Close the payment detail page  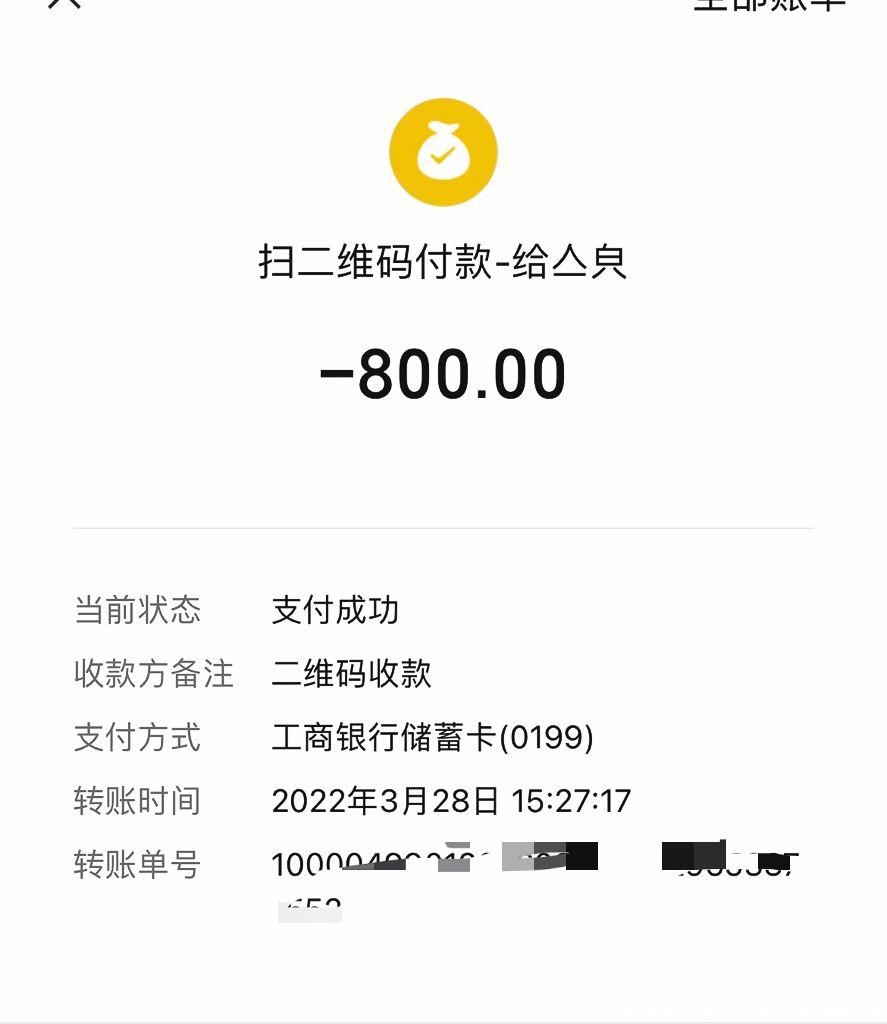[x=64, y=3]
